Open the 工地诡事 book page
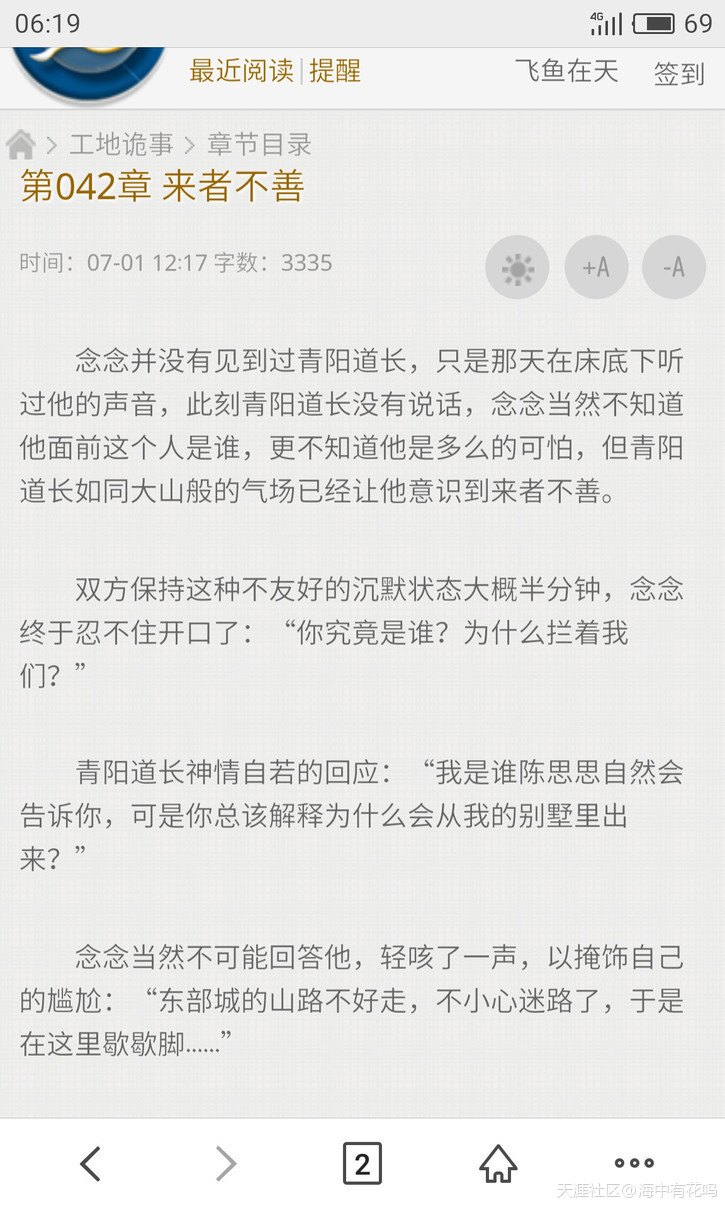Viewport: 725px width, 1208px height. tap(121, 145)
